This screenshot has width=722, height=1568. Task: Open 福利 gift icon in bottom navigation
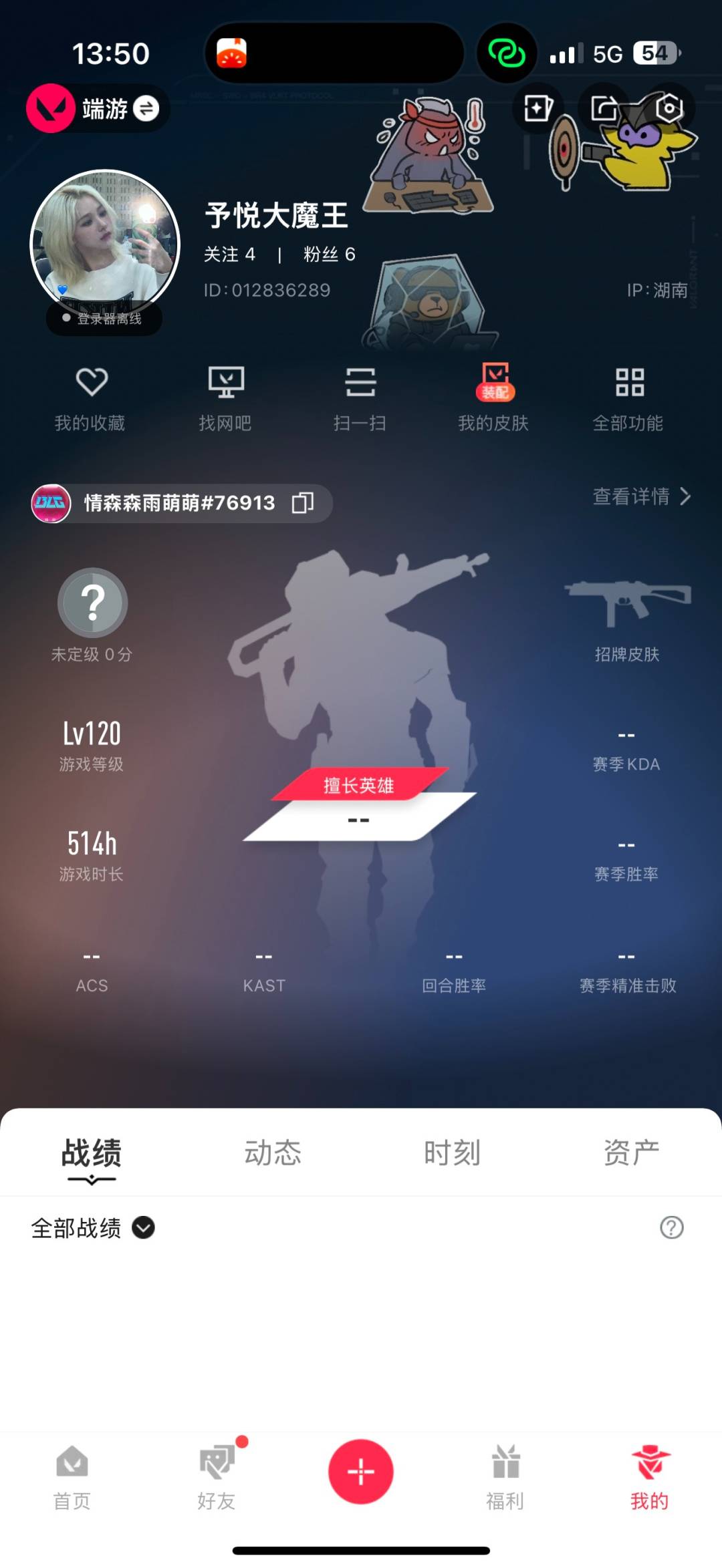click(505, 1473)
